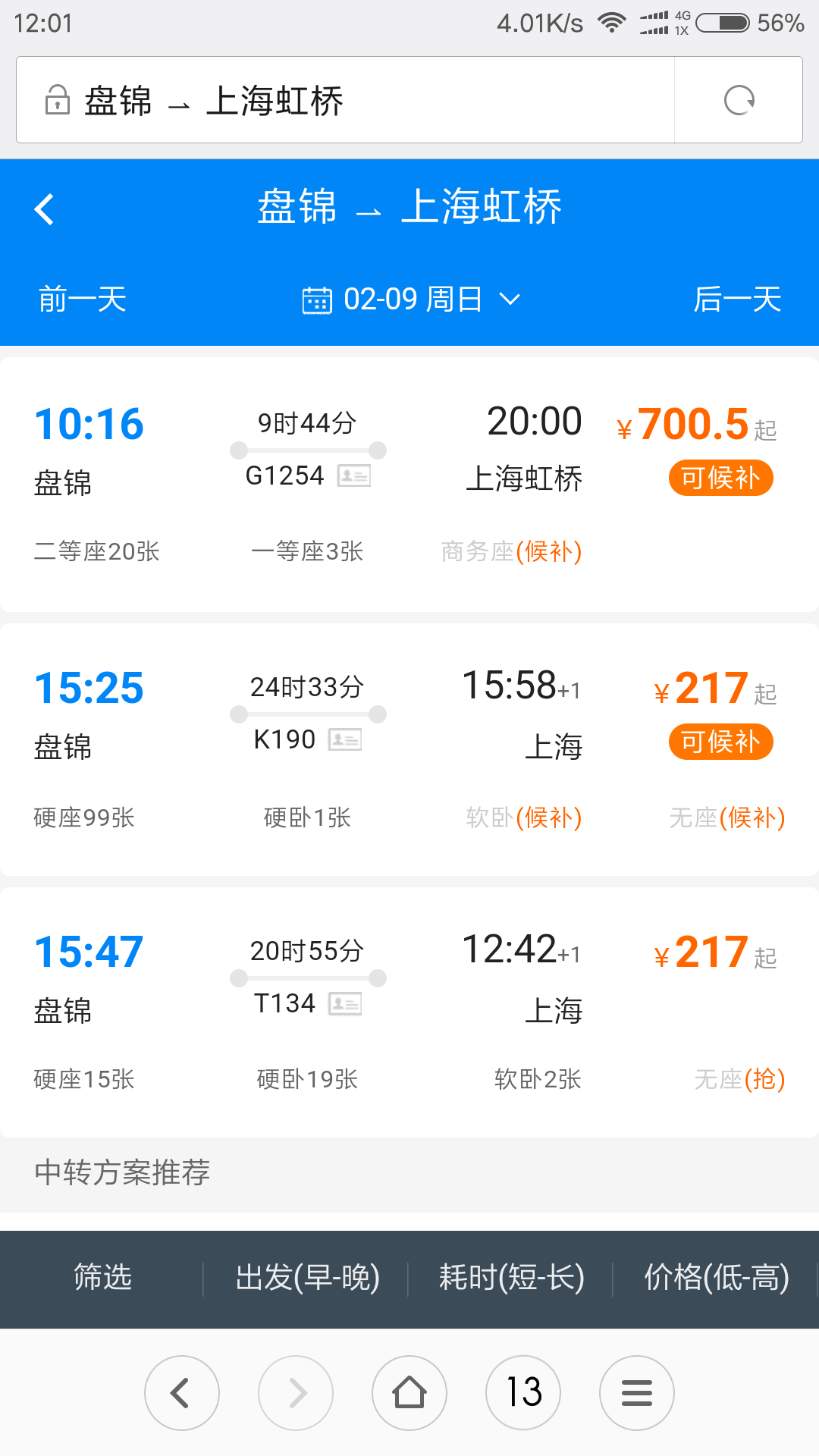
Task: Switch to the previous day (前一天)
Action: 83,299
